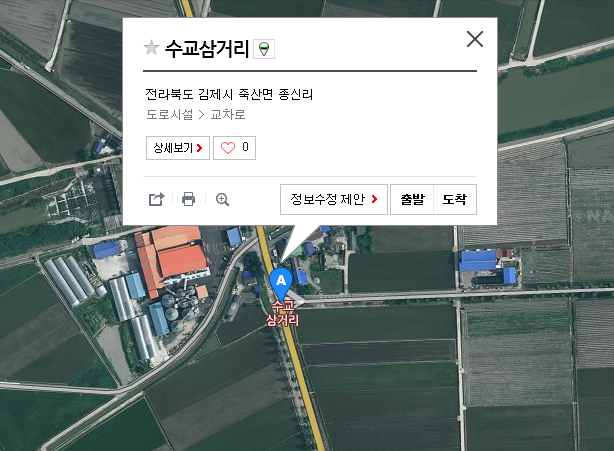Open 상세보기 details
The image size is (614, 451).
[x=178, y=148]
